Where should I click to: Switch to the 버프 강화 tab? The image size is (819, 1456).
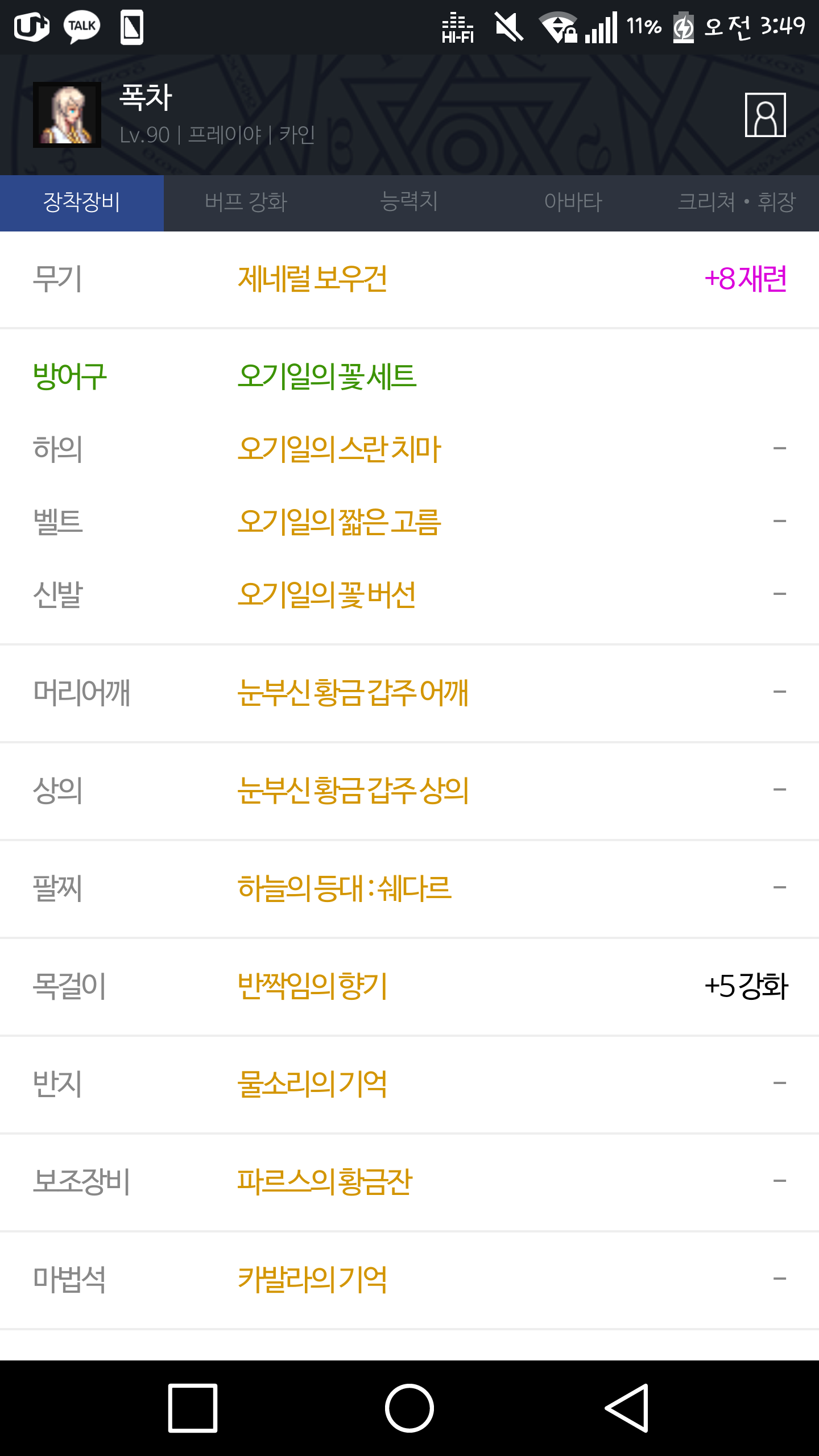coord(246,202)
